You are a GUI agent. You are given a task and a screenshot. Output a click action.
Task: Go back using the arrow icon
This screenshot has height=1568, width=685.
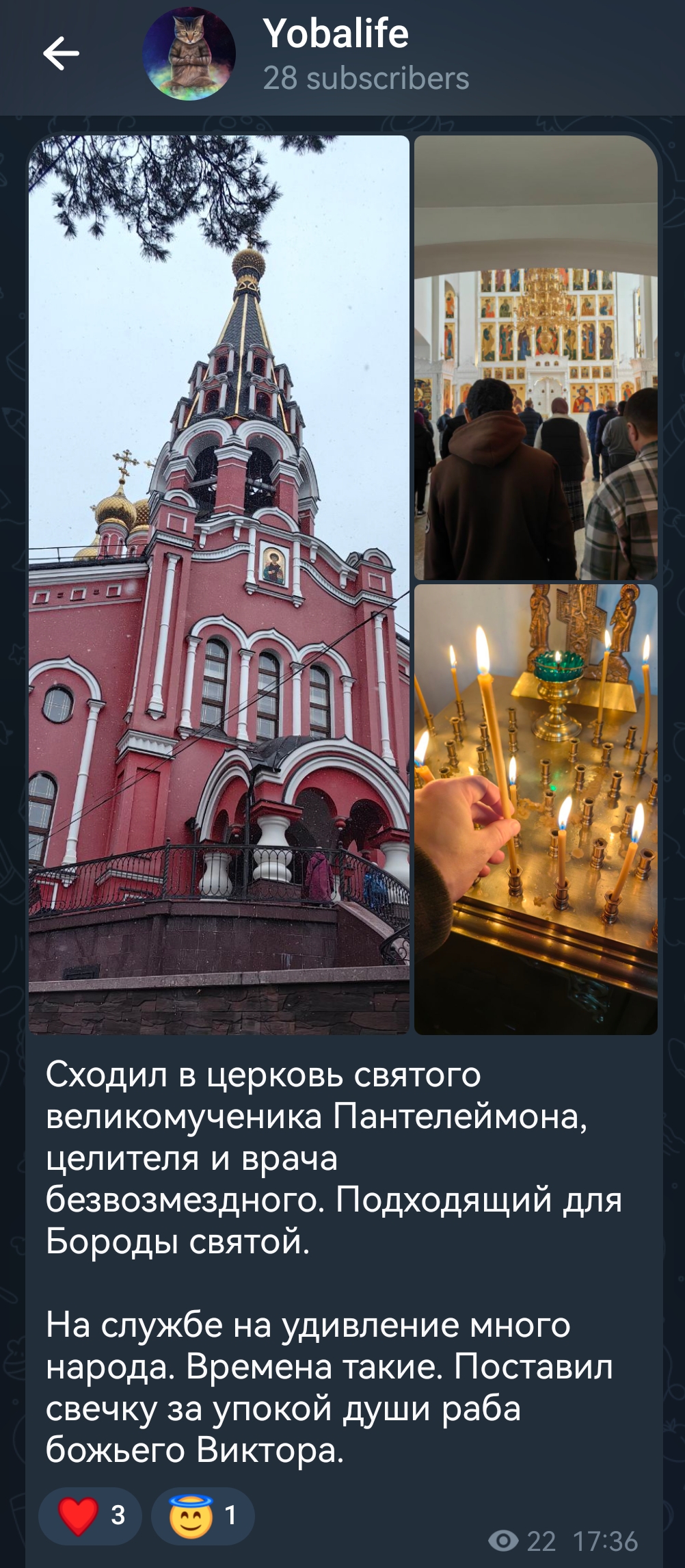[62, 53]
